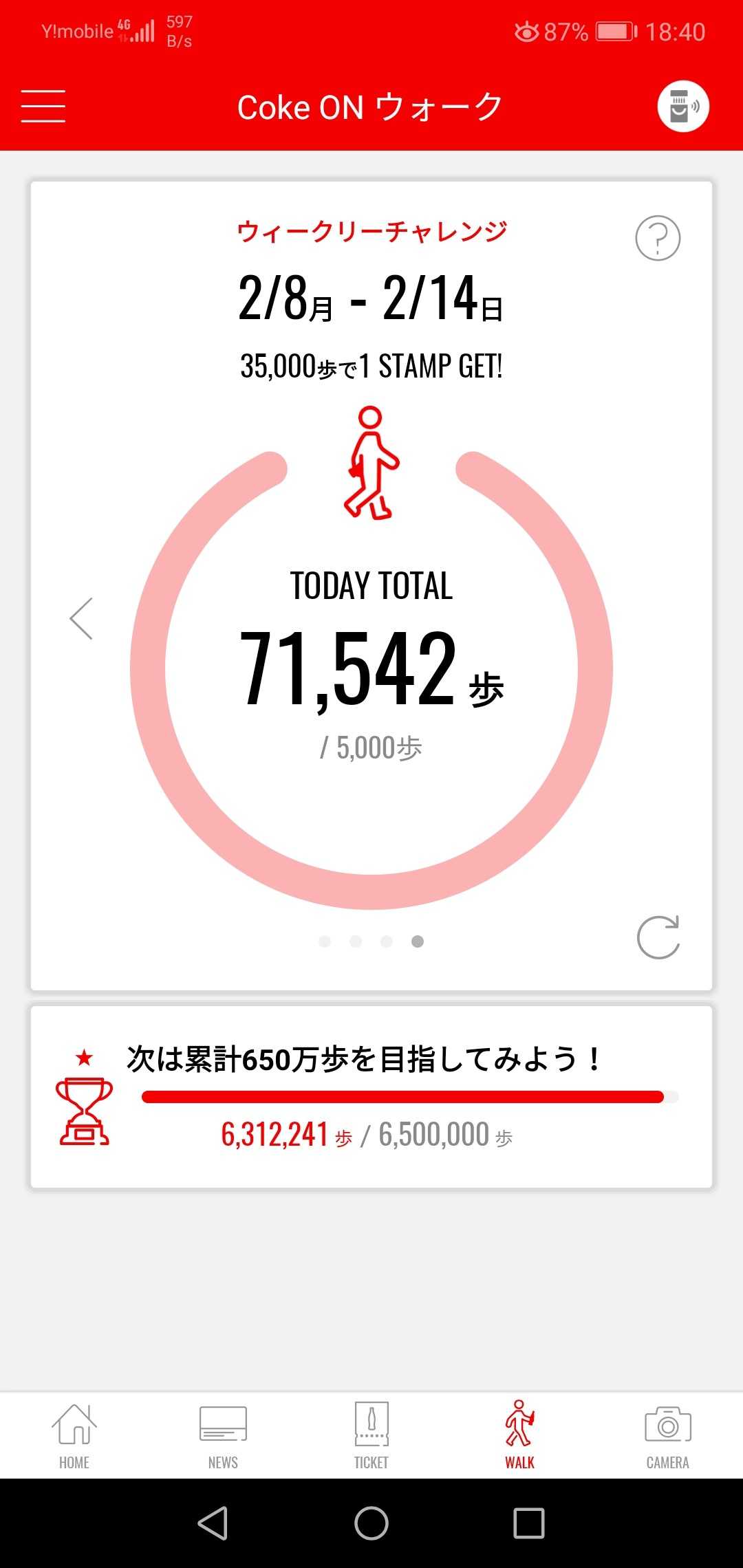Tap the system home button

pos(371,1523)
